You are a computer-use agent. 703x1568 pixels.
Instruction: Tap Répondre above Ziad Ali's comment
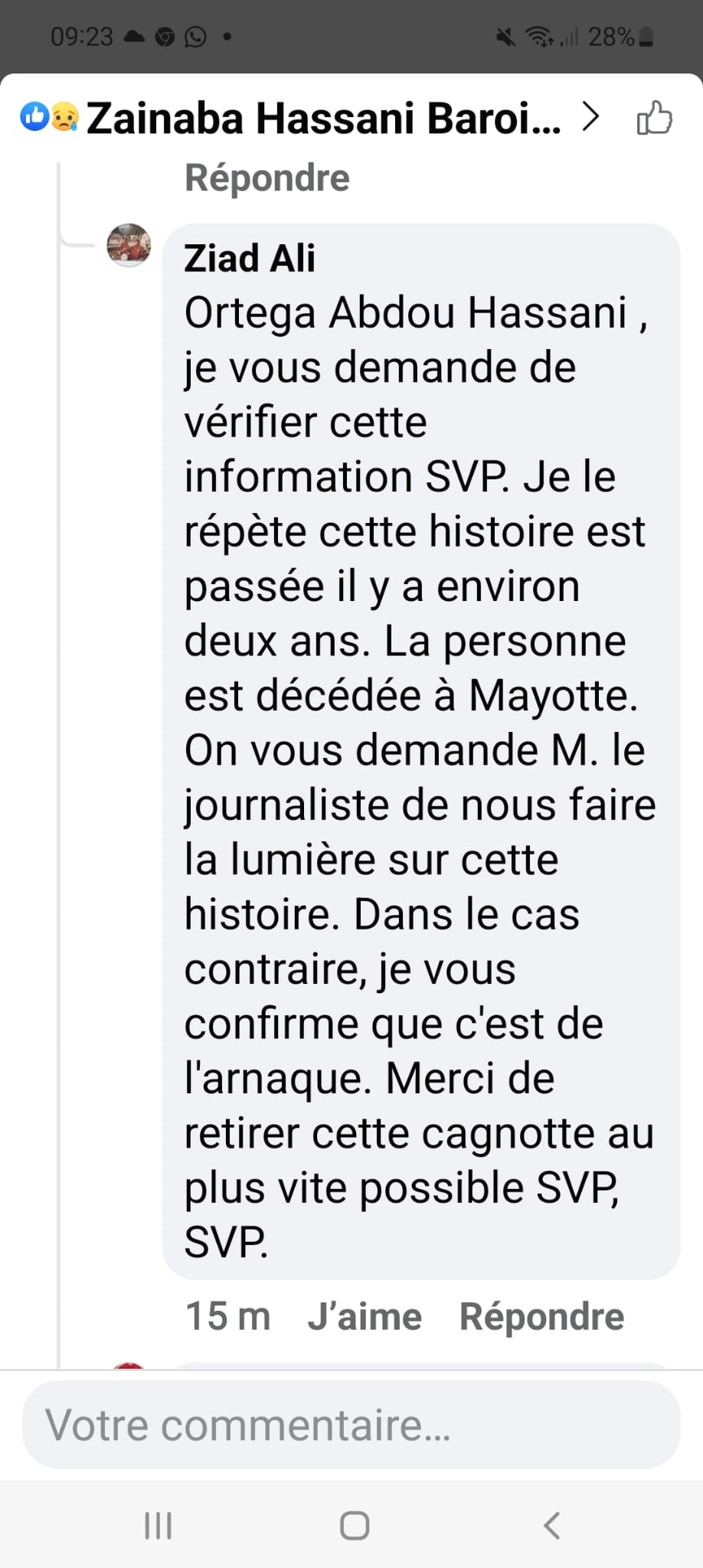pos(267,178)
